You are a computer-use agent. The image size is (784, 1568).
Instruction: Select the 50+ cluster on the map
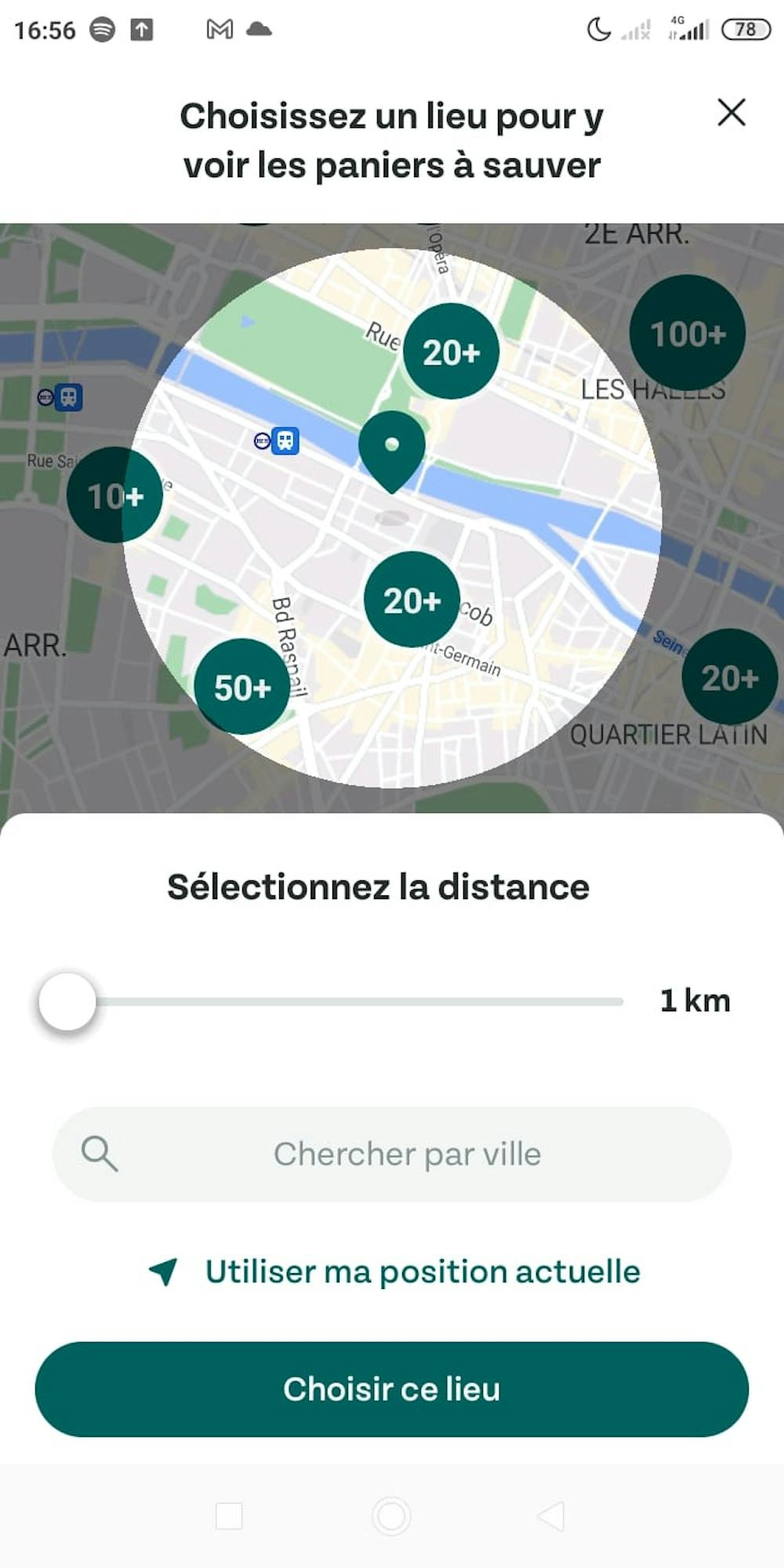coord(241,686)
